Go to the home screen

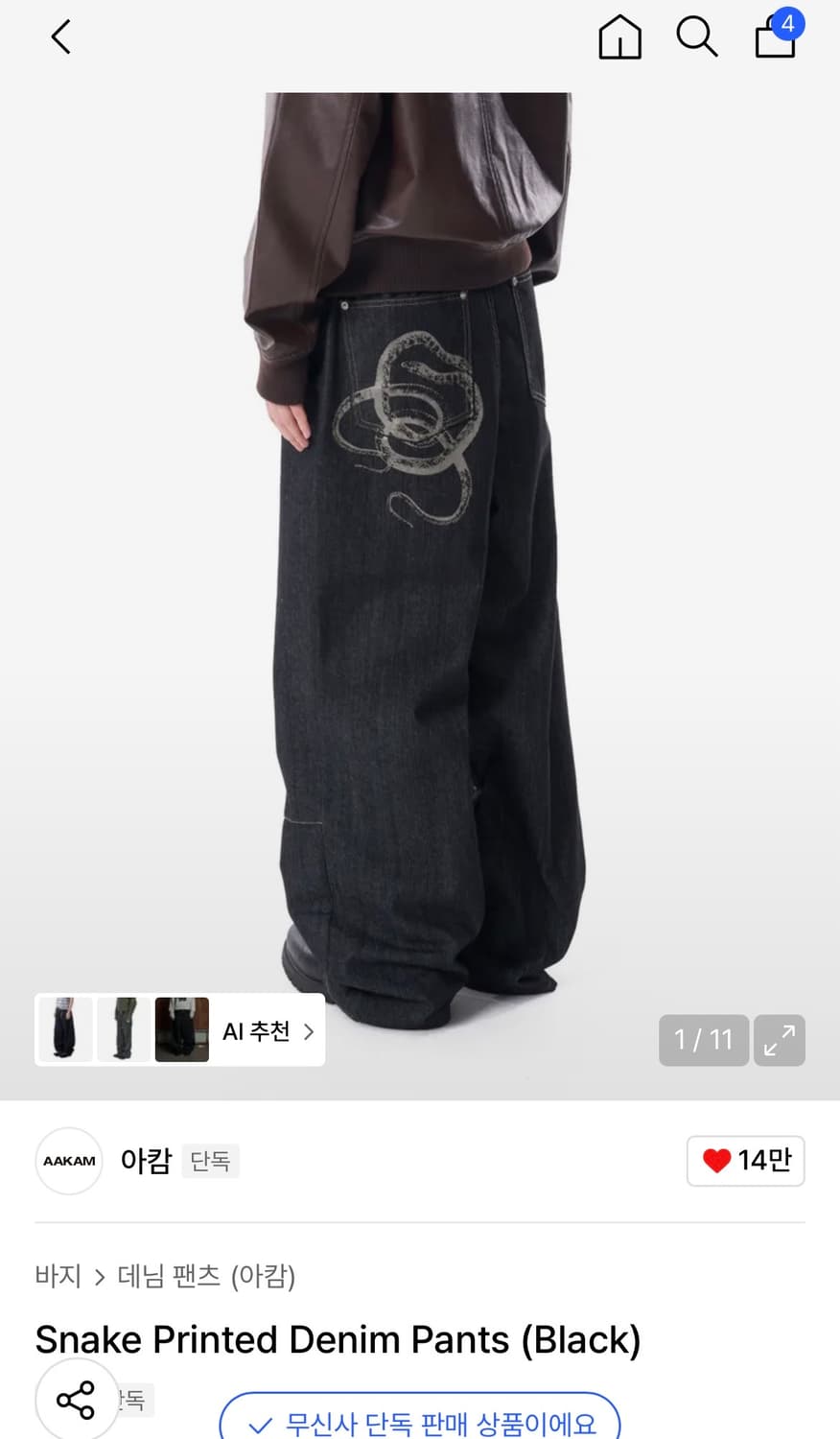pyautogui.click(x=619, y=37)
